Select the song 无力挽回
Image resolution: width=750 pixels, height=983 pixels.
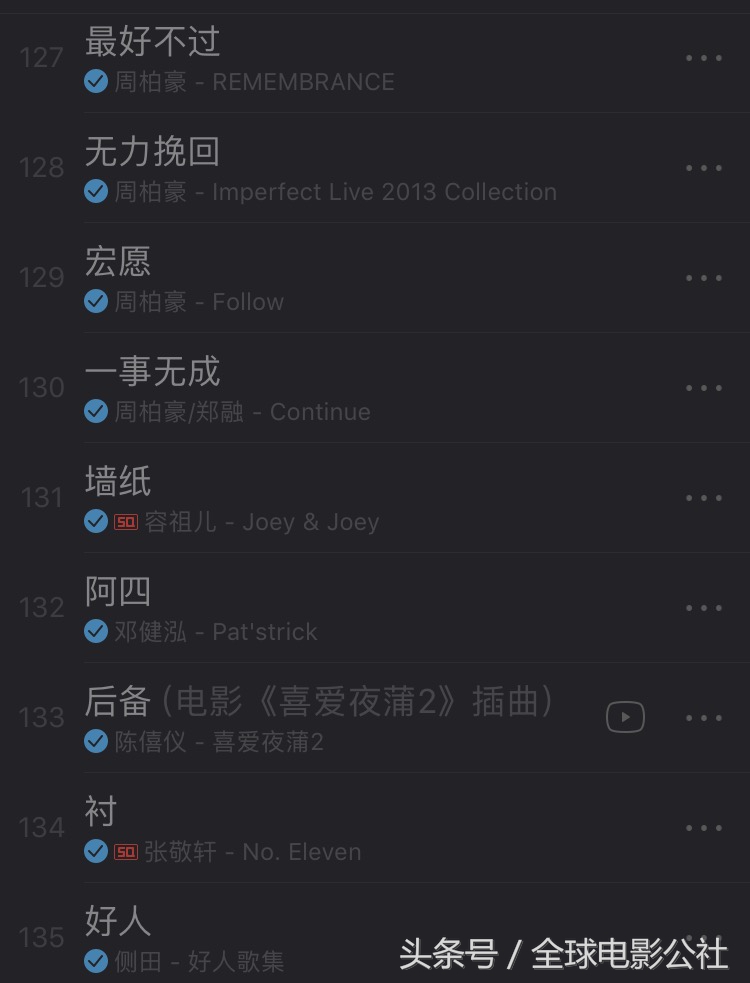[151, 152]
